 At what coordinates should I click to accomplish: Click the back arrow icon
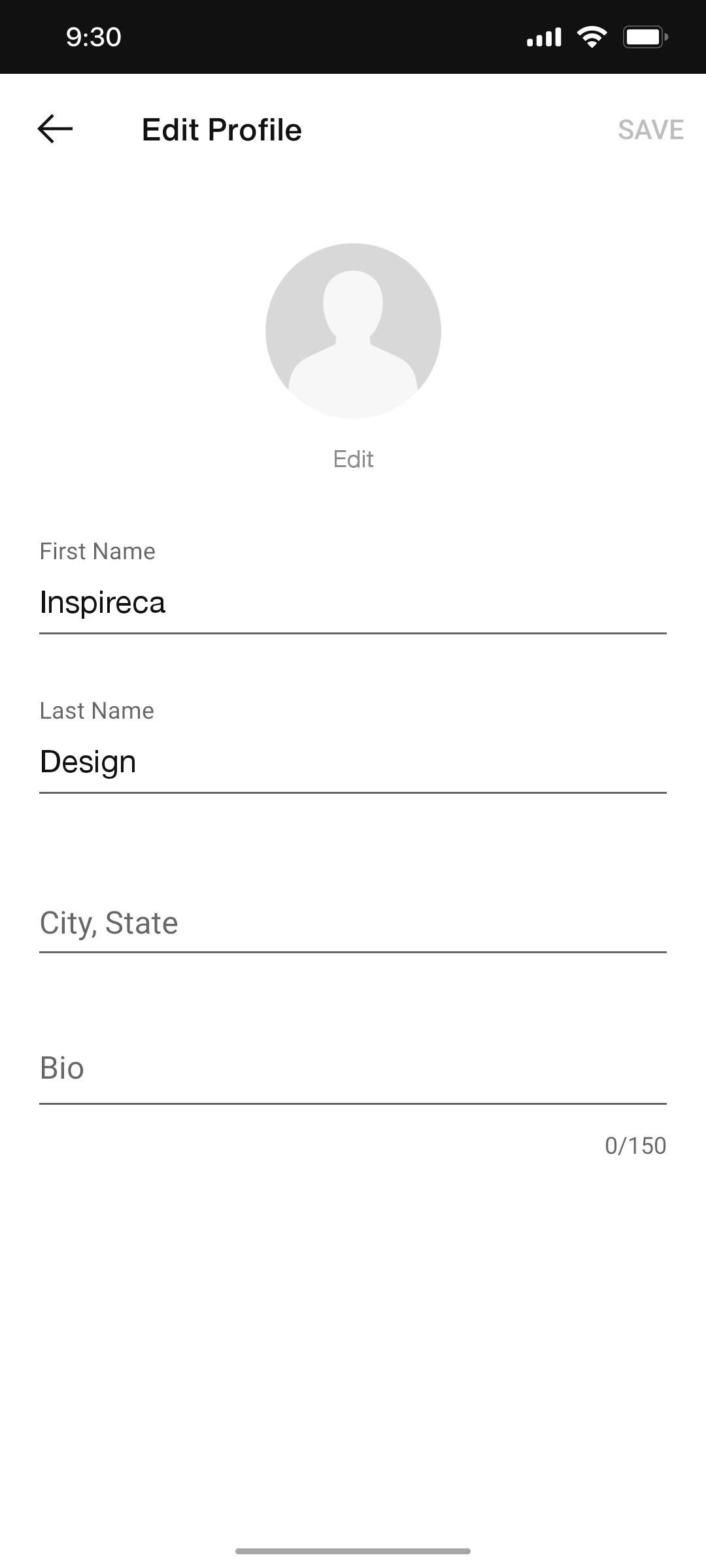click(x=52, y=128)
